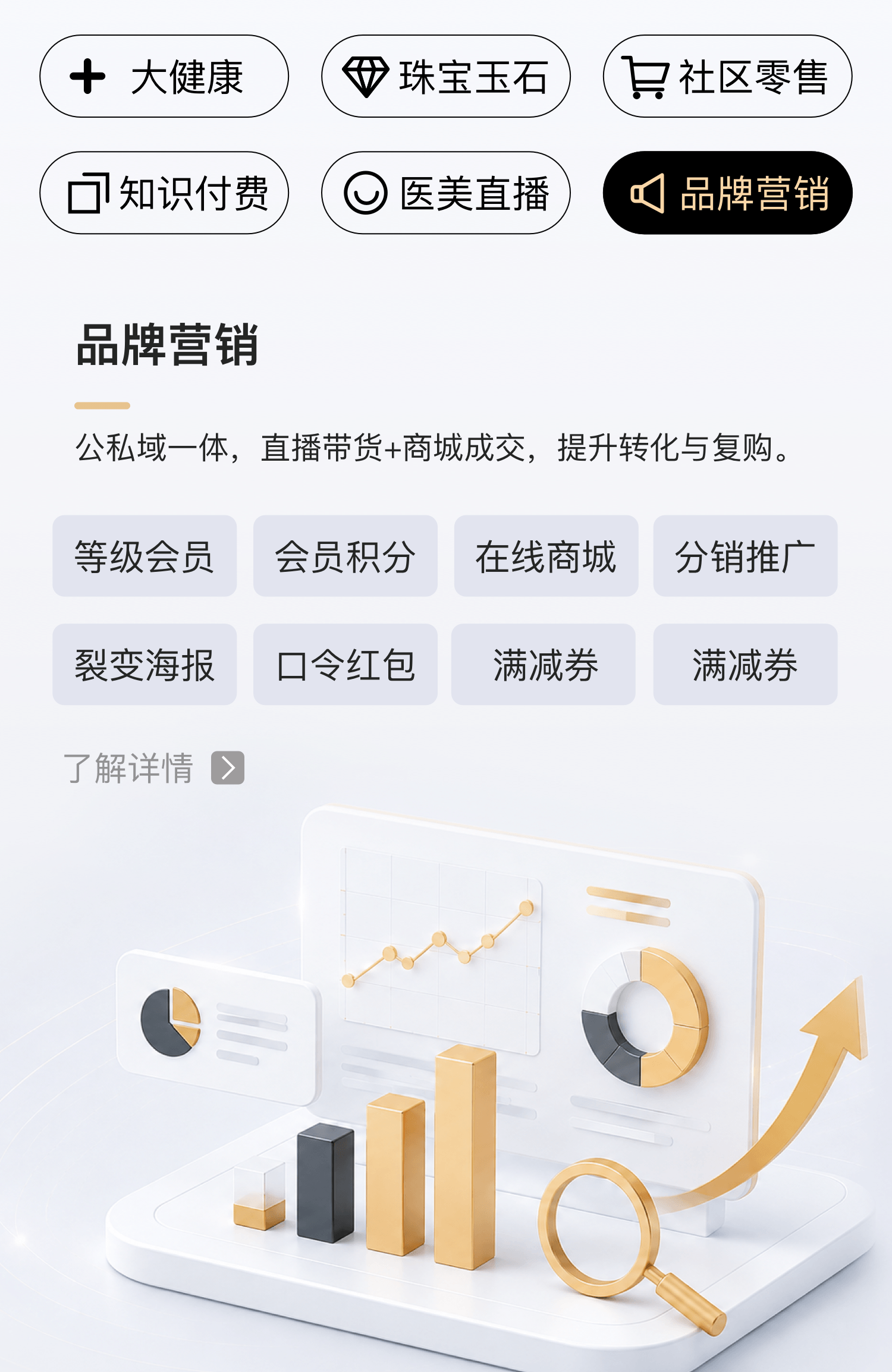Image resolution: width=892 pixels, height=1372 pixels.
Task: Select the 珠宝玉石 industry tab
Action: click(x=446, y=76)
